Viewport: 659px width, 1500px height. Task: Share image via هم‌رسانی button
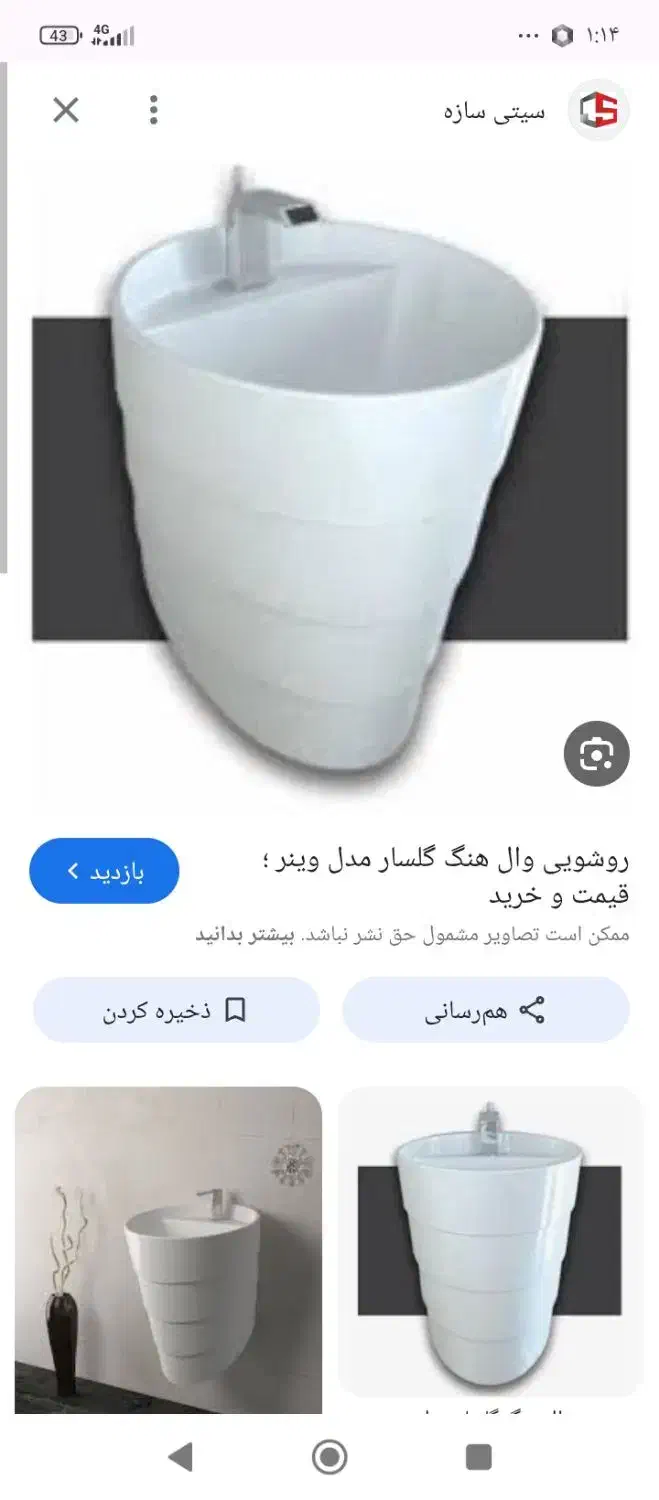pos(486,1011)
